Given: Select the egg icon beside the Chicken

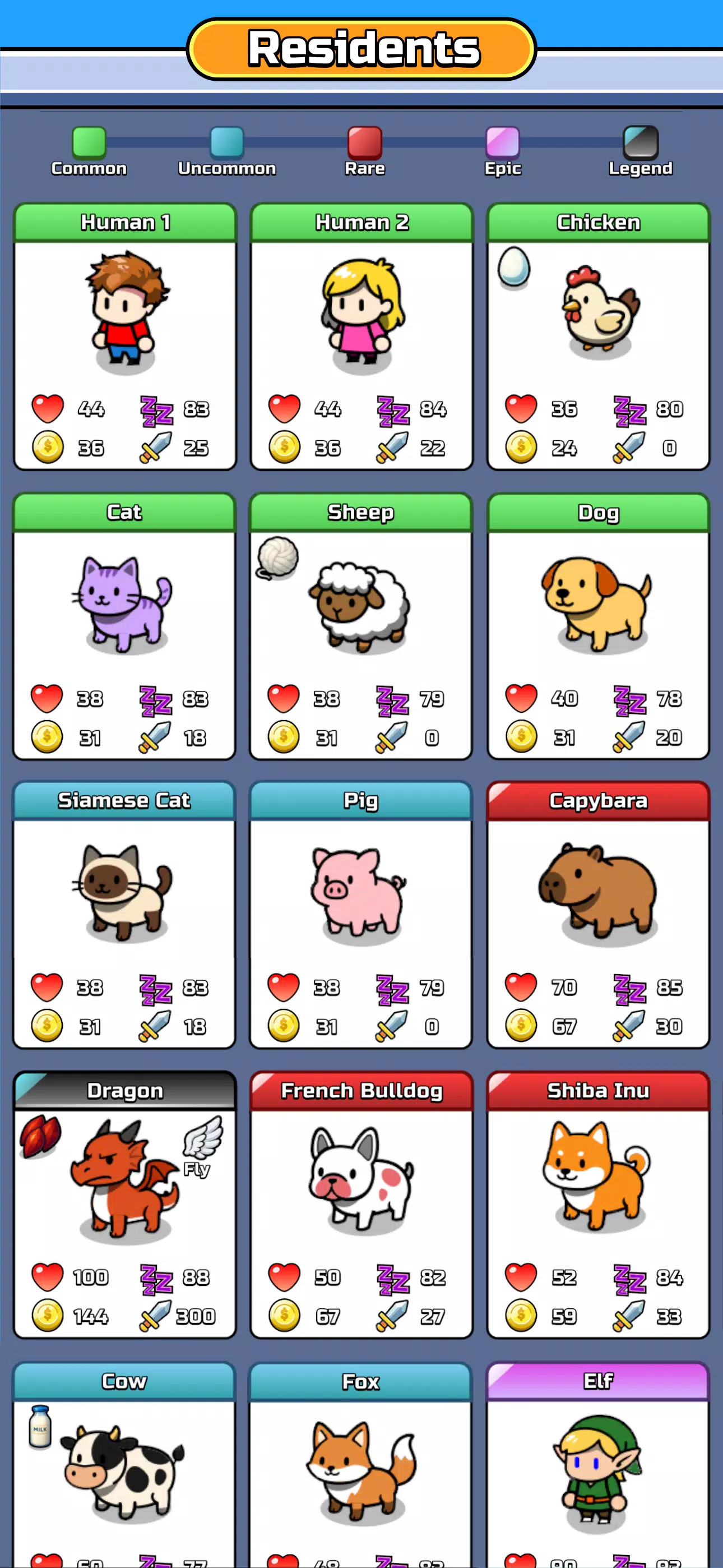Looking at the screenshot, I should click(515, 266).
